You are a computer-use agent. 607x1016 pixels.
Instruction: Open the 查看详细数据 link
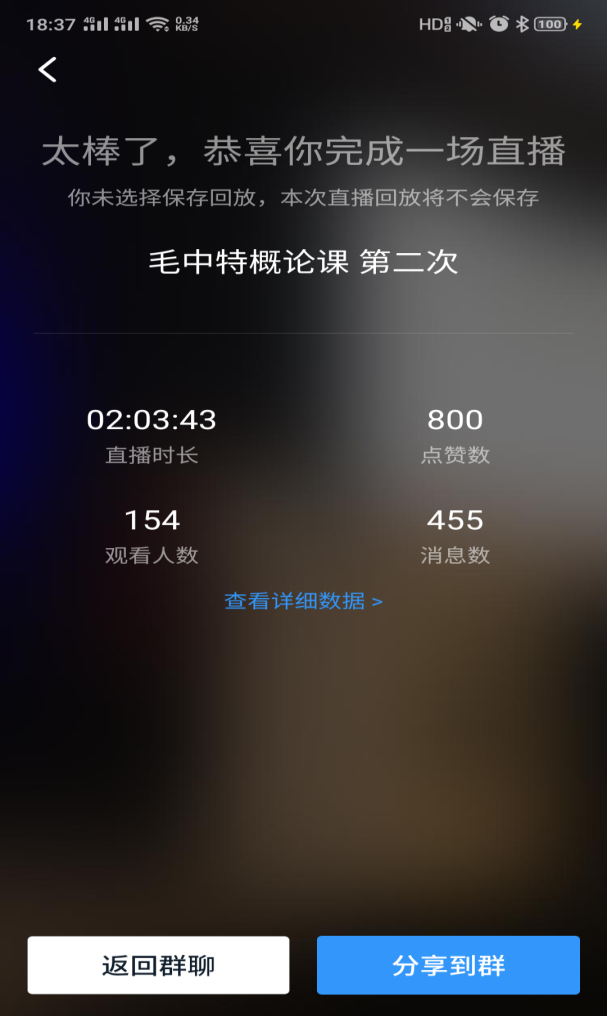click(303, 601)
